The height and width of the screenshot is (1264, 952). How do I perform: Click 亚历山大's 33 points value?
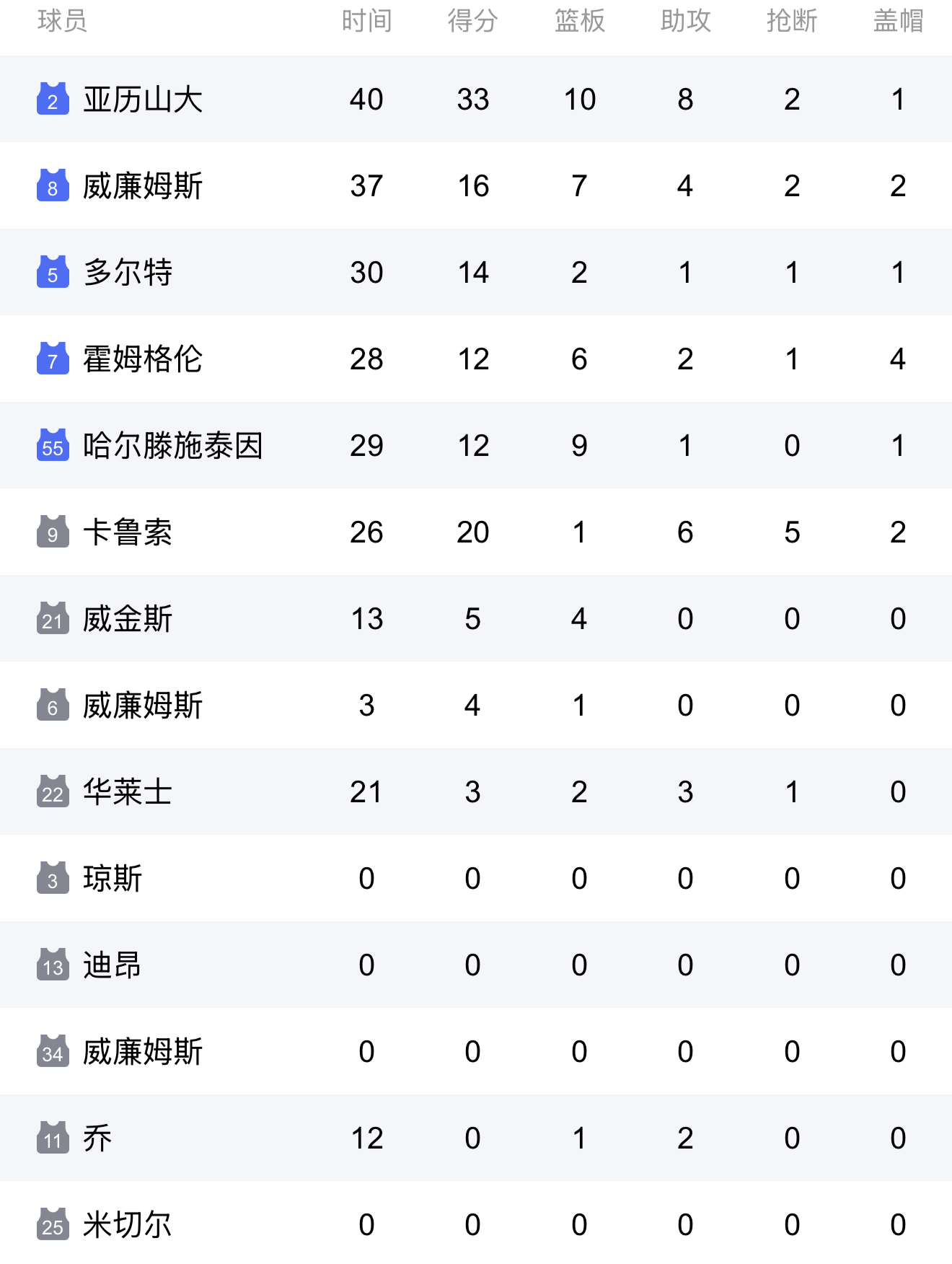(x=472, y=100)
